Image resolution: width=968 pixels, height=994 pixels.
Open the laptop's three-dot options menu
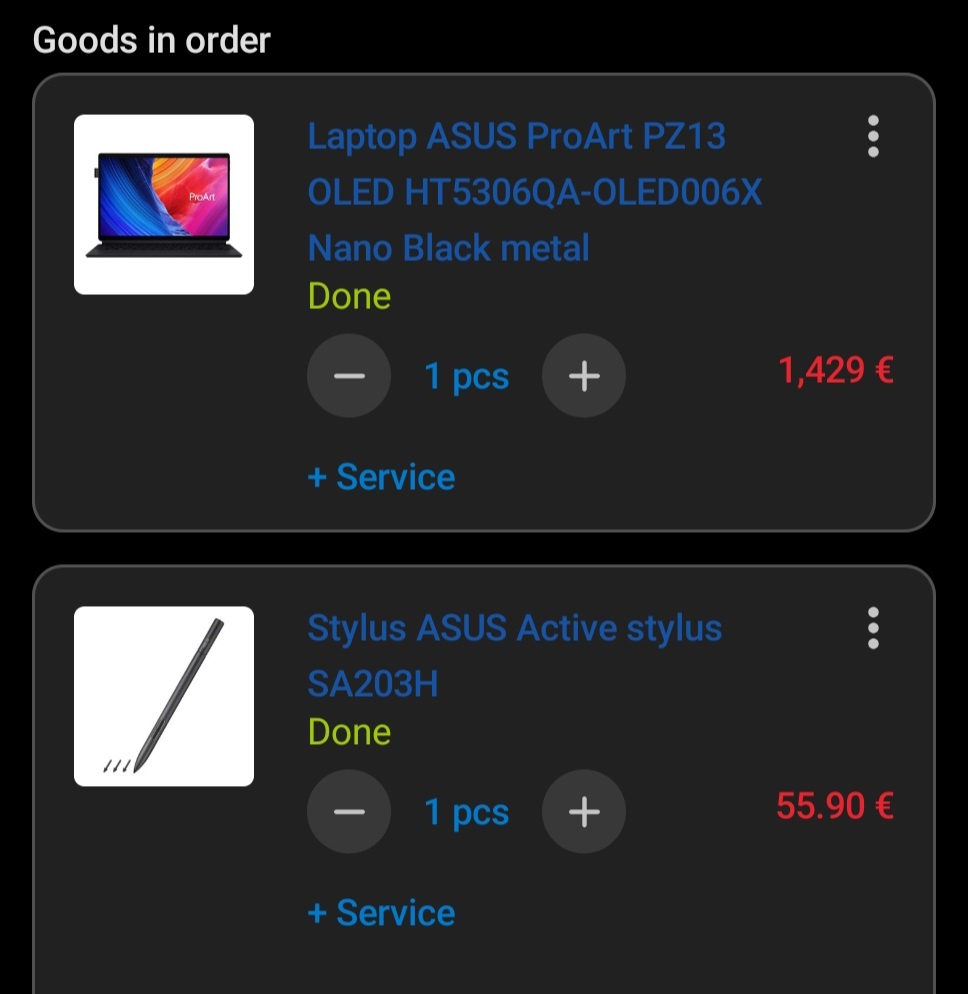tap(872, 137)
